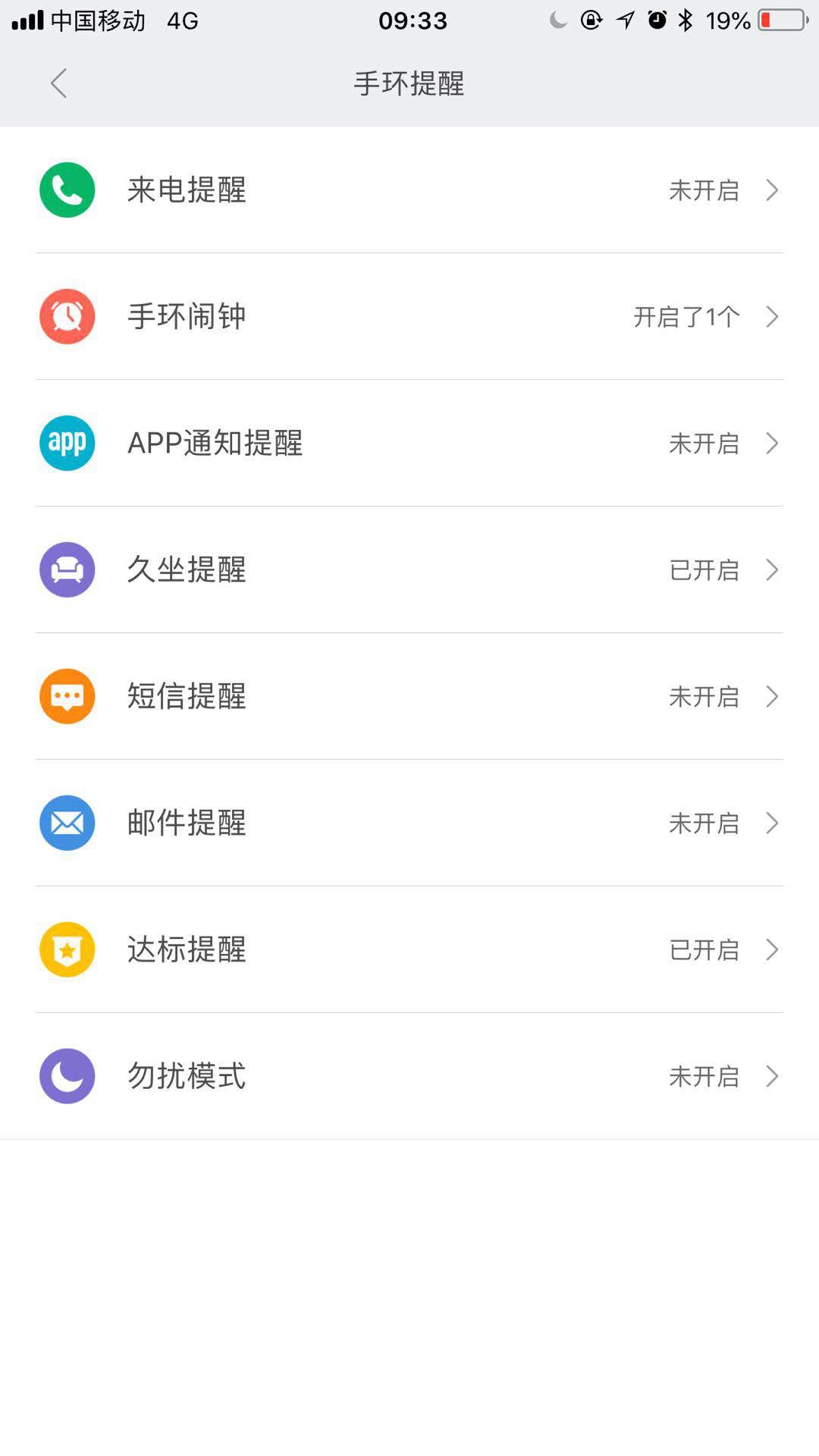The image size is (819, 1456).
Task: Turn on 短信提醒 SMS reminders
Action: coord(409,696)
